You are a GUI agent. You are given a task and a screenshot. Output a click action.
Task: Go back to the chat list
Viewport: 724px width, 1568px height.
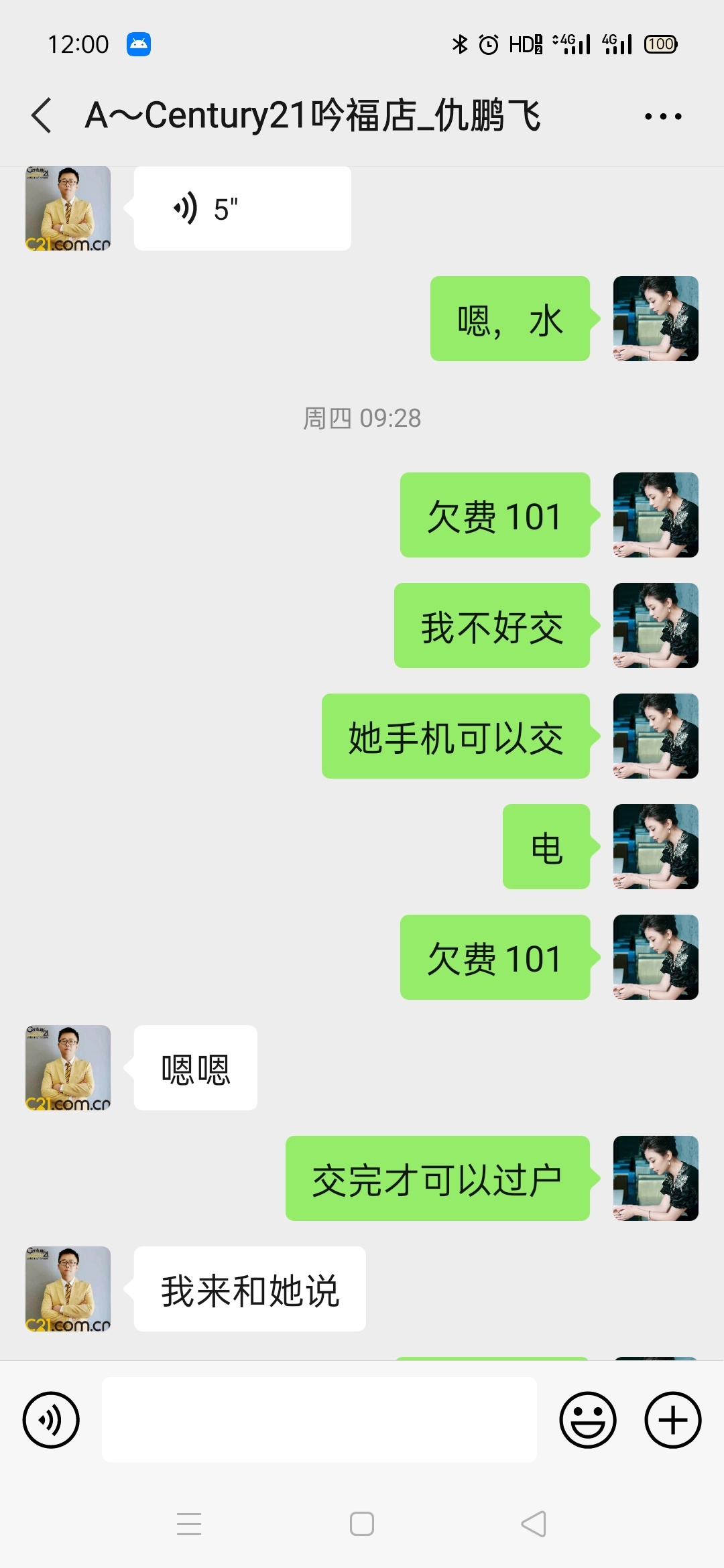click(x=42, y=115)
